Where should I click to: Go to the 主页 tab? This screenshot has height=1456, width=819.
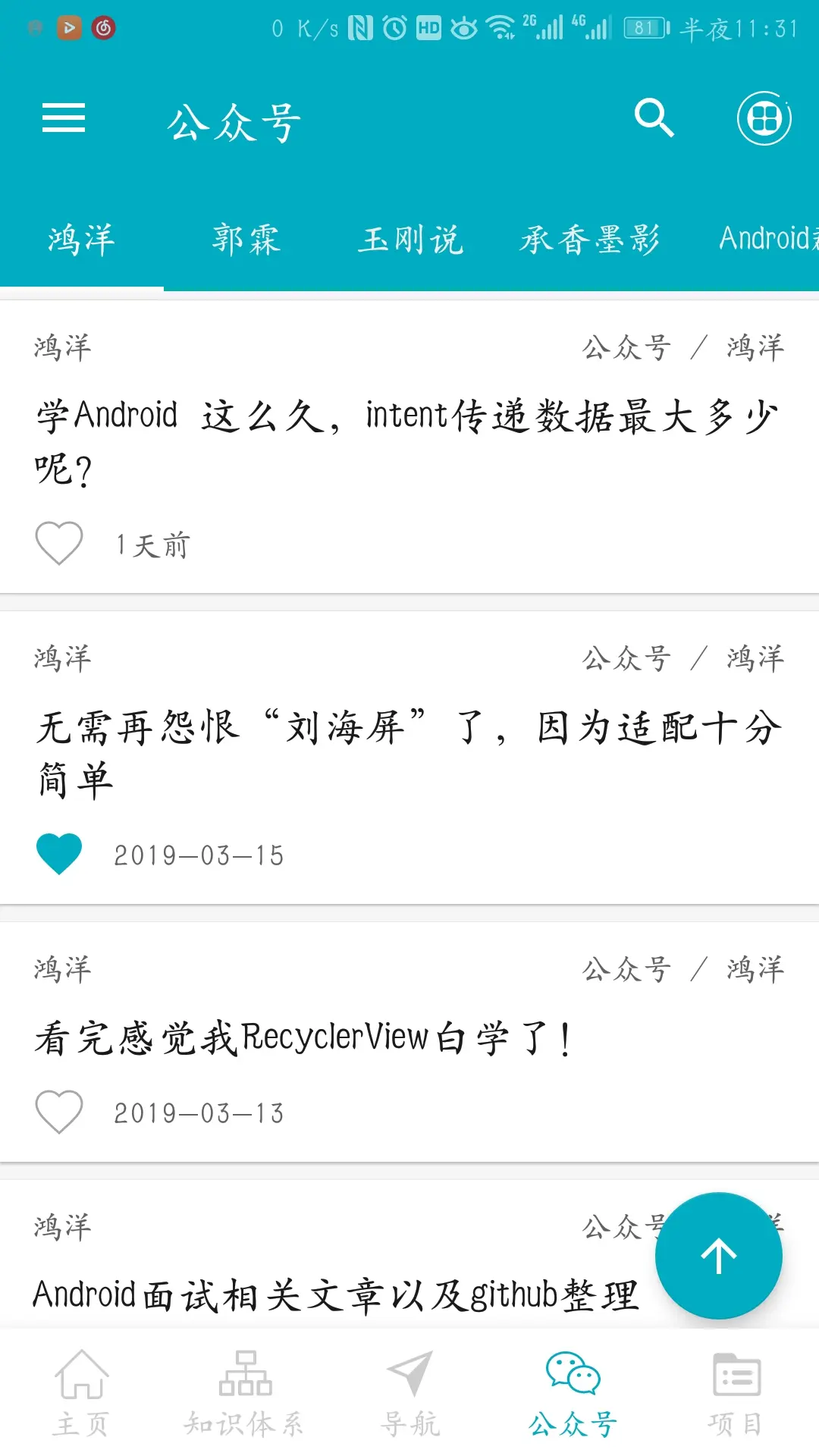coord(81,1394)
